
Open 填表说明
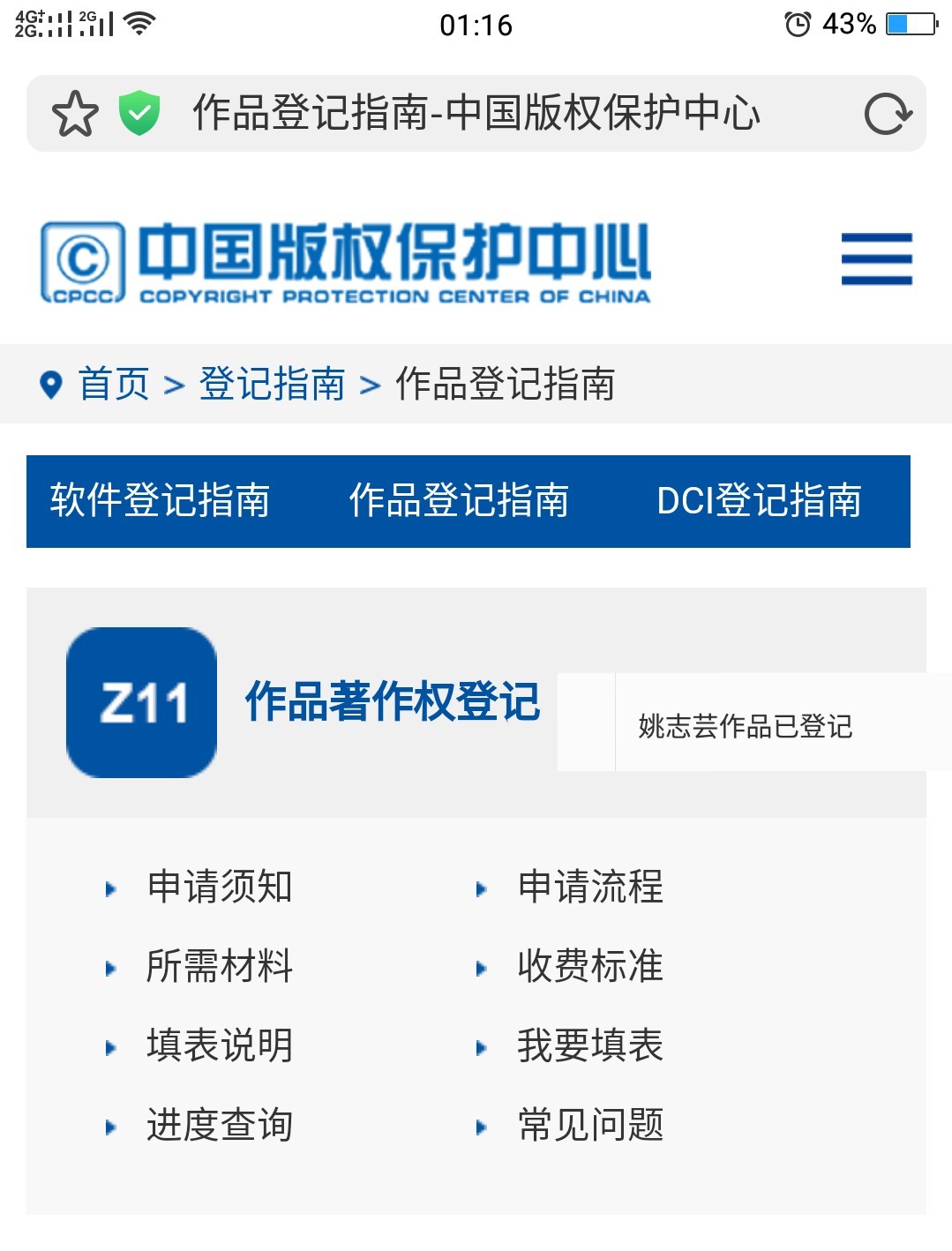coord(220,1045)
